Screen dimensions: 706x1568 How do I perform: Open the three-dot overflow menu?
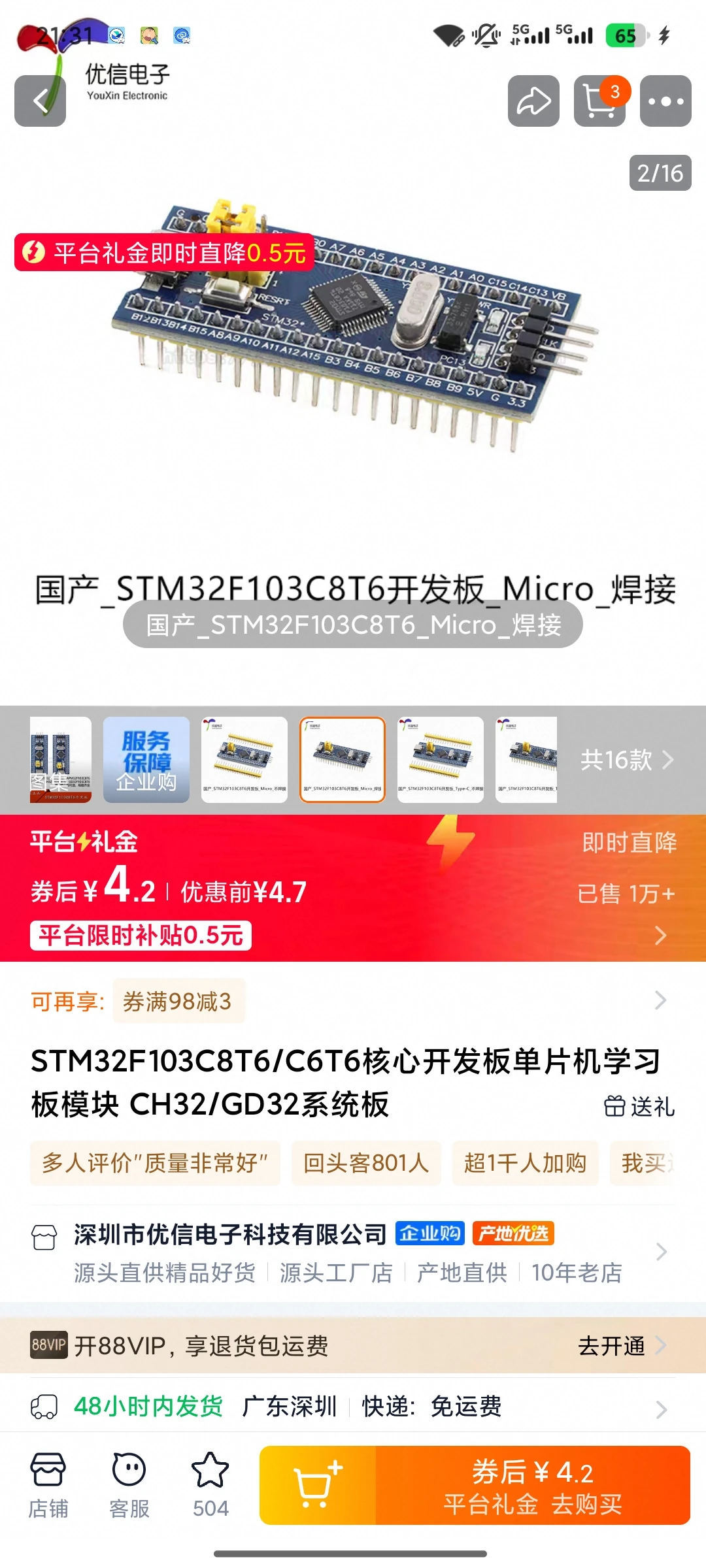(665, 101)
